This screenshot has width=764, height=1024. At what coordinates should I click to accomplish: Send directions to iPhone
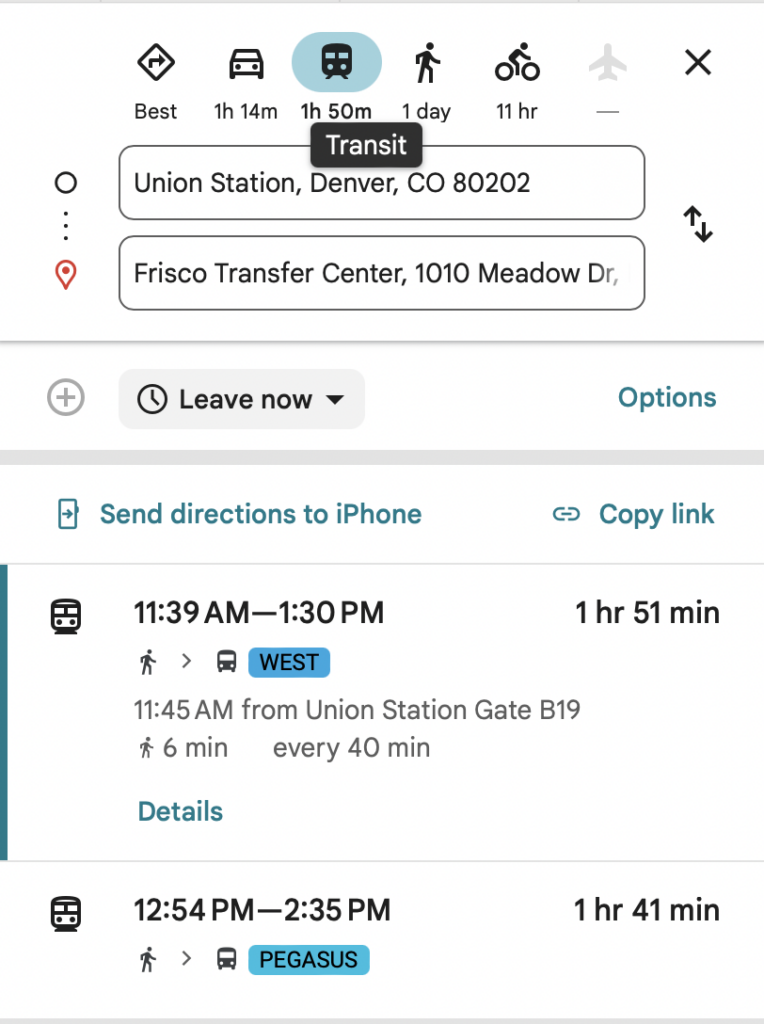pyautogui.click(x=237, y=514)
